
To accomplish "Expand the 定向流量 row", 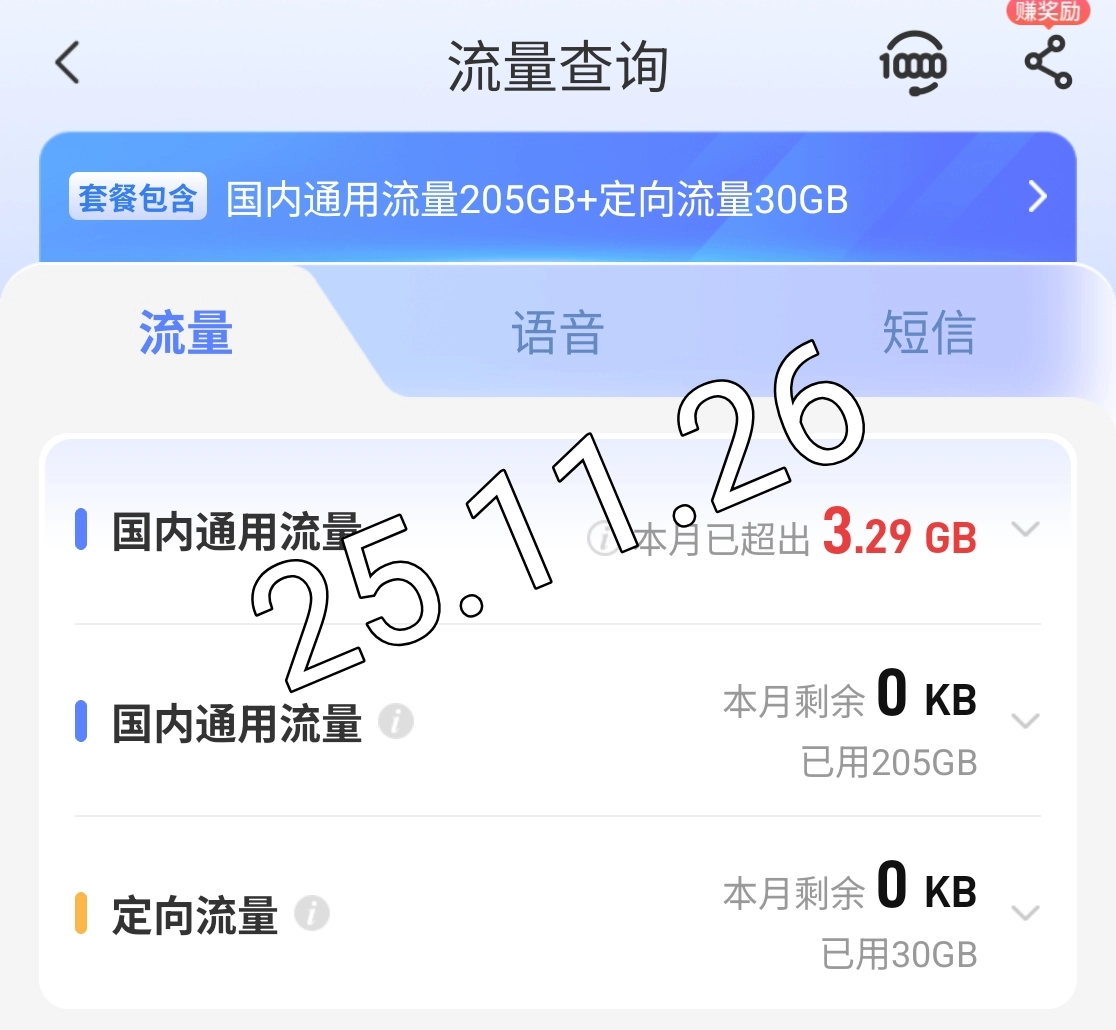I will pos(1025,912).
